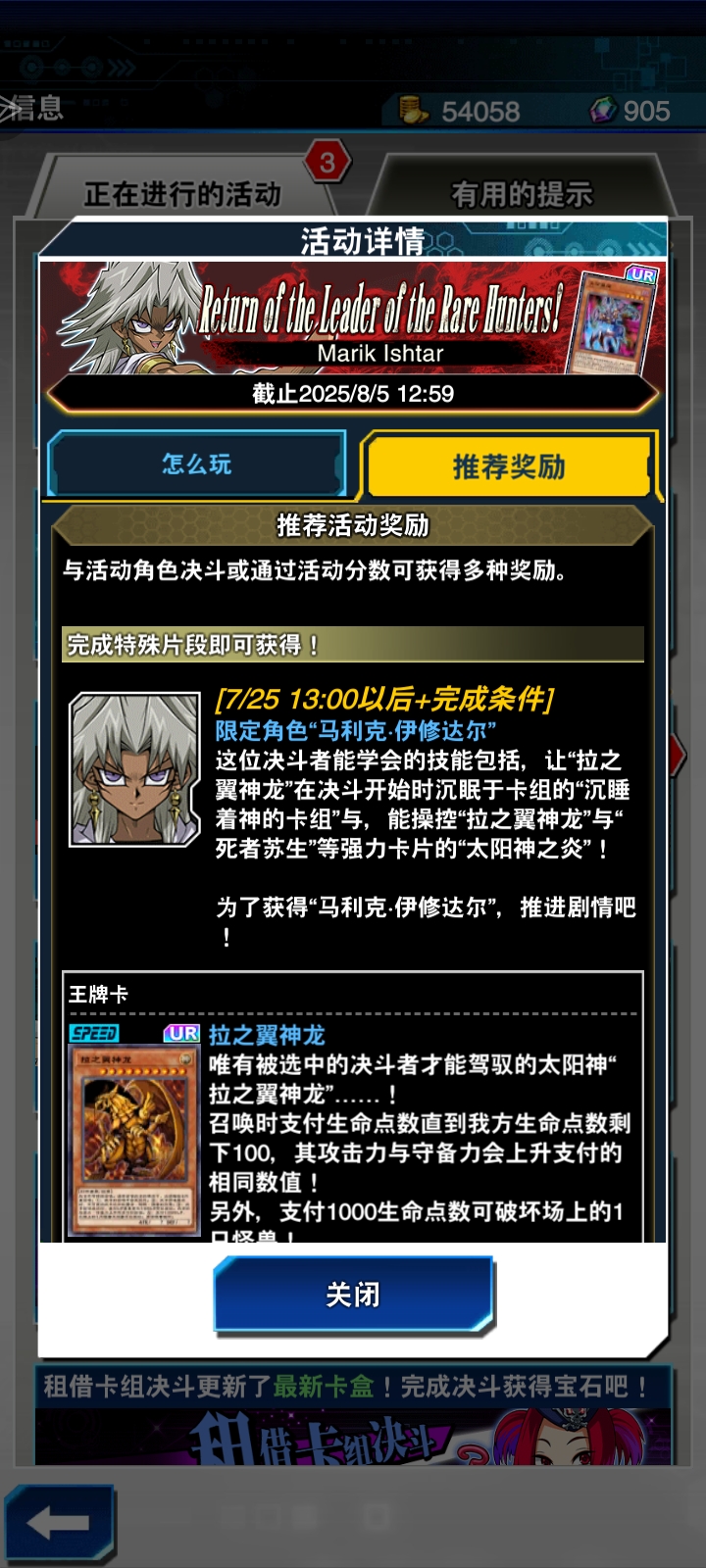Open the 正在进行的活动 tab

182,194
